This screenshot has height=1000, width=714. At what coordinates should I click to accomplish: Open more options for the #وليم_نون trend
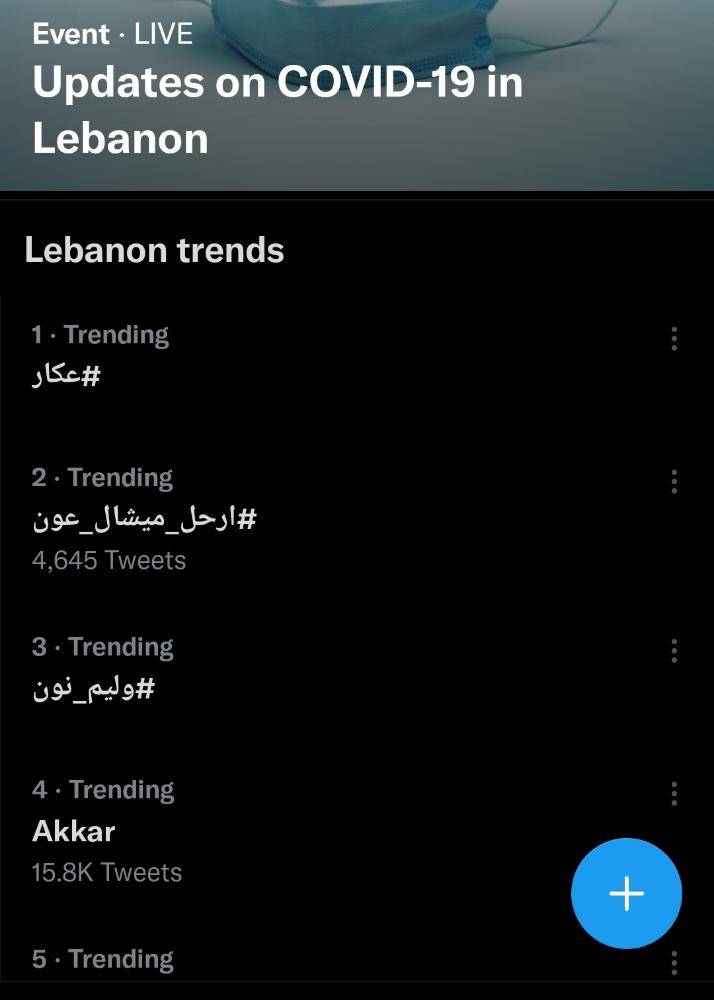674,651
